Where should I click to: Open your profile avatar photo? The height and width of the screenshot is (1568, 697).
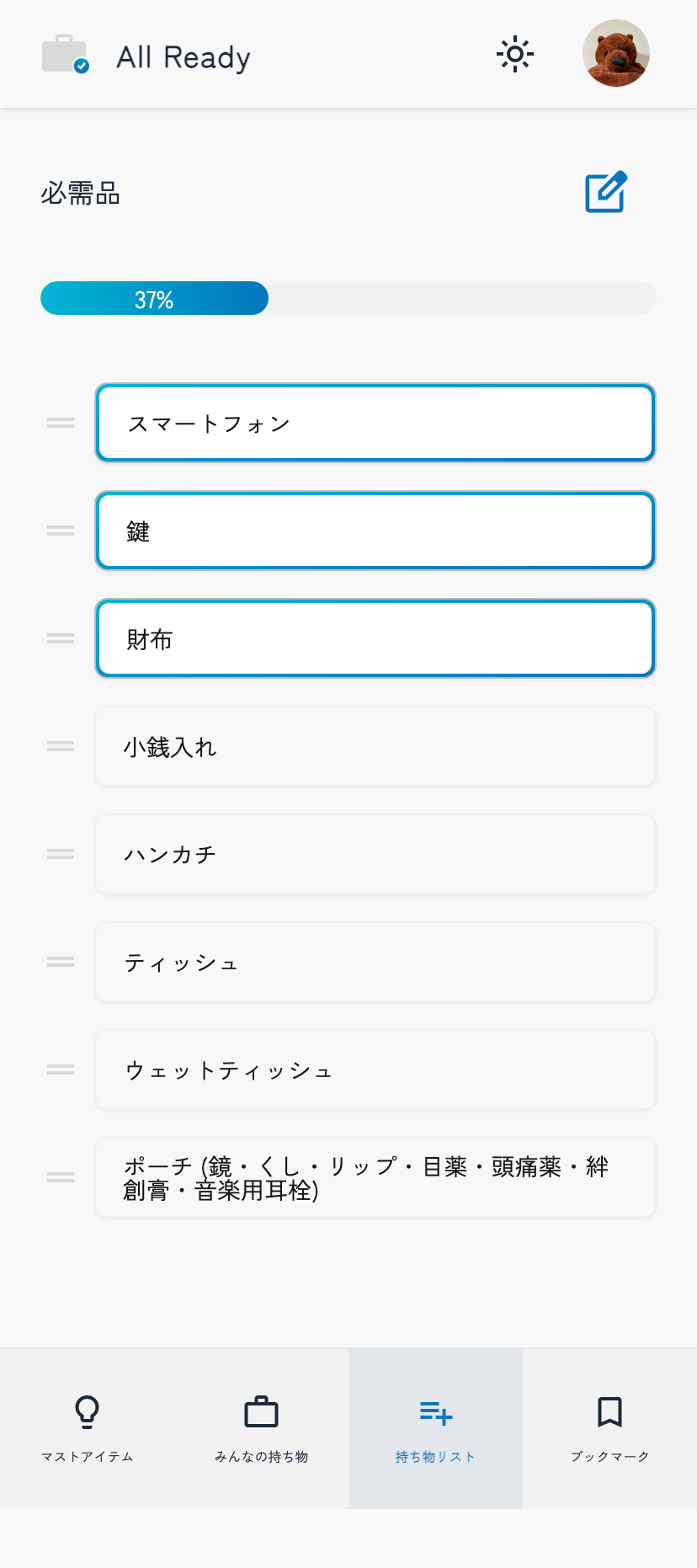616,53
